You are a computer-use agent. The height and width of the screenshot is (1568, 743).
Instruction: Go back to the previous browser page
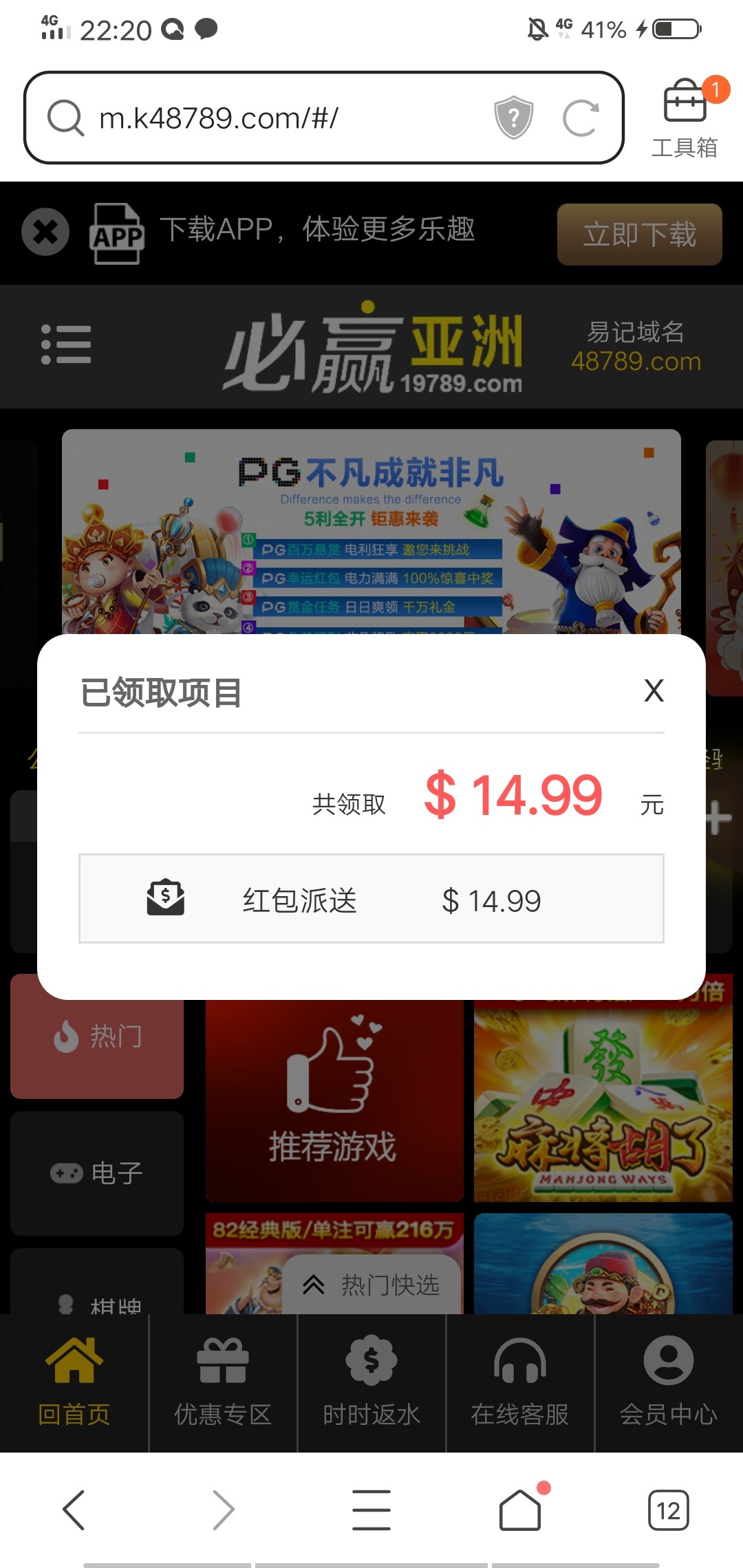tap(74, 1510)
